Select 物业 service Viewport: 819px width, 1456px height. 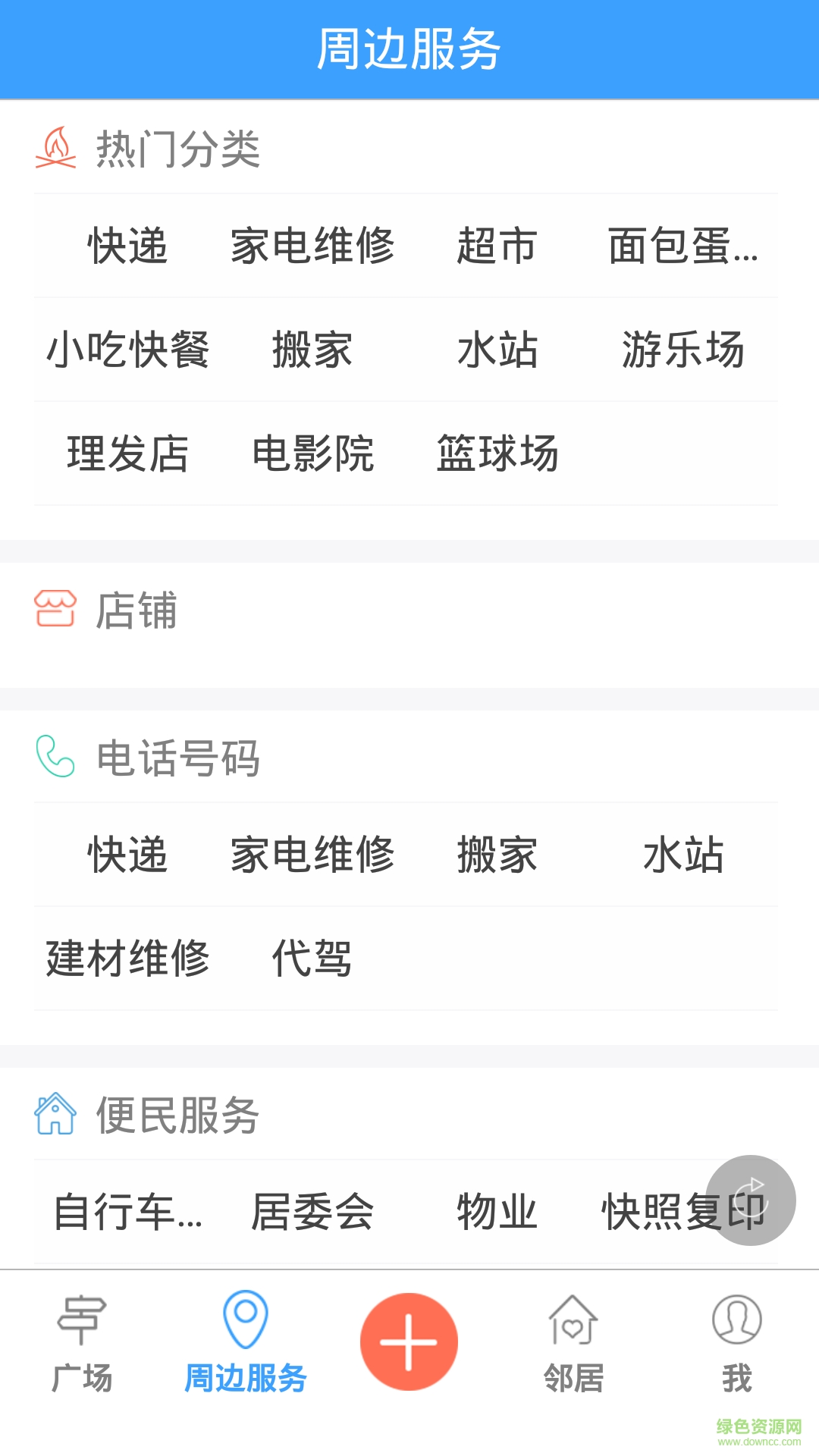pos(497,1212)
